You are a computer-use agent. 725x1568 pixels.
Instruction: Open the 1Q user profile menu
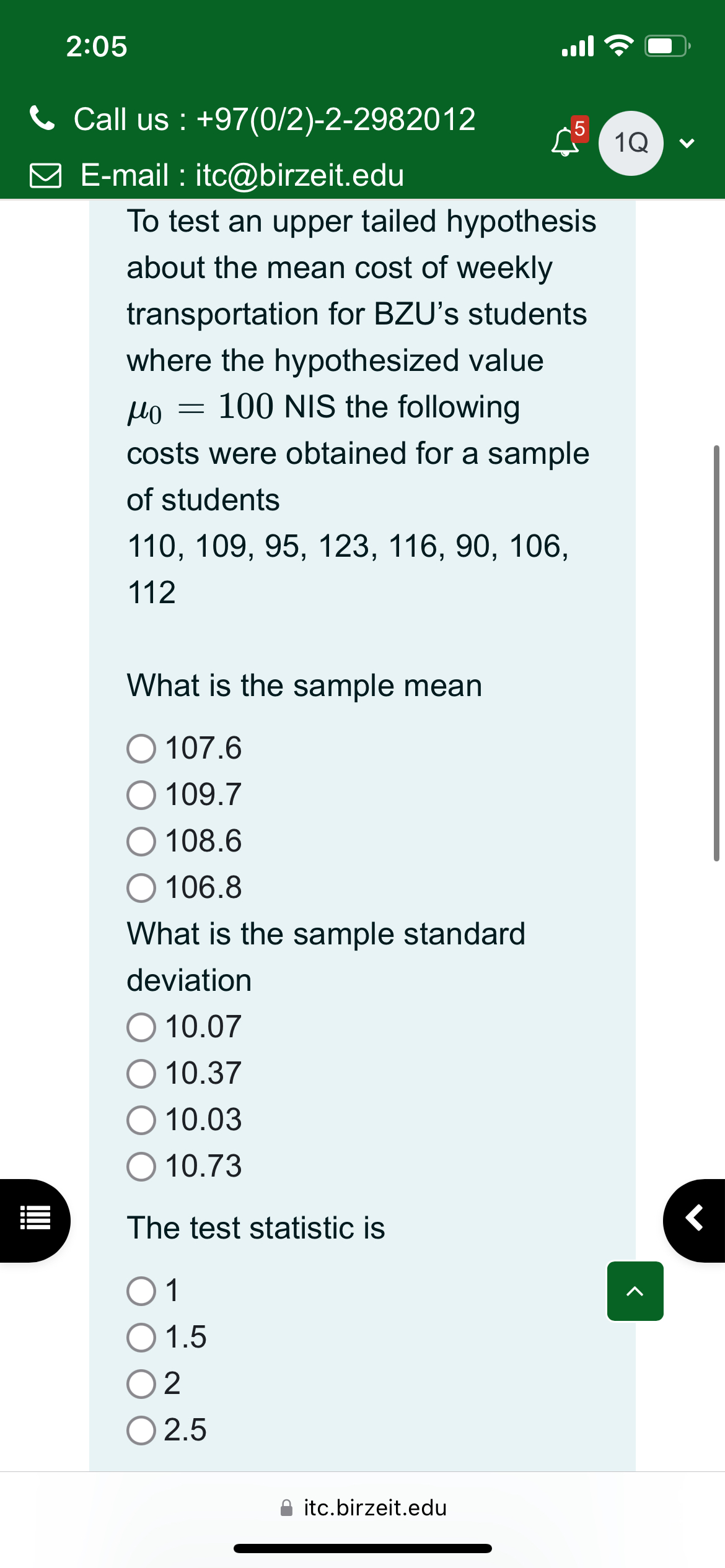[x=631, y=143]
